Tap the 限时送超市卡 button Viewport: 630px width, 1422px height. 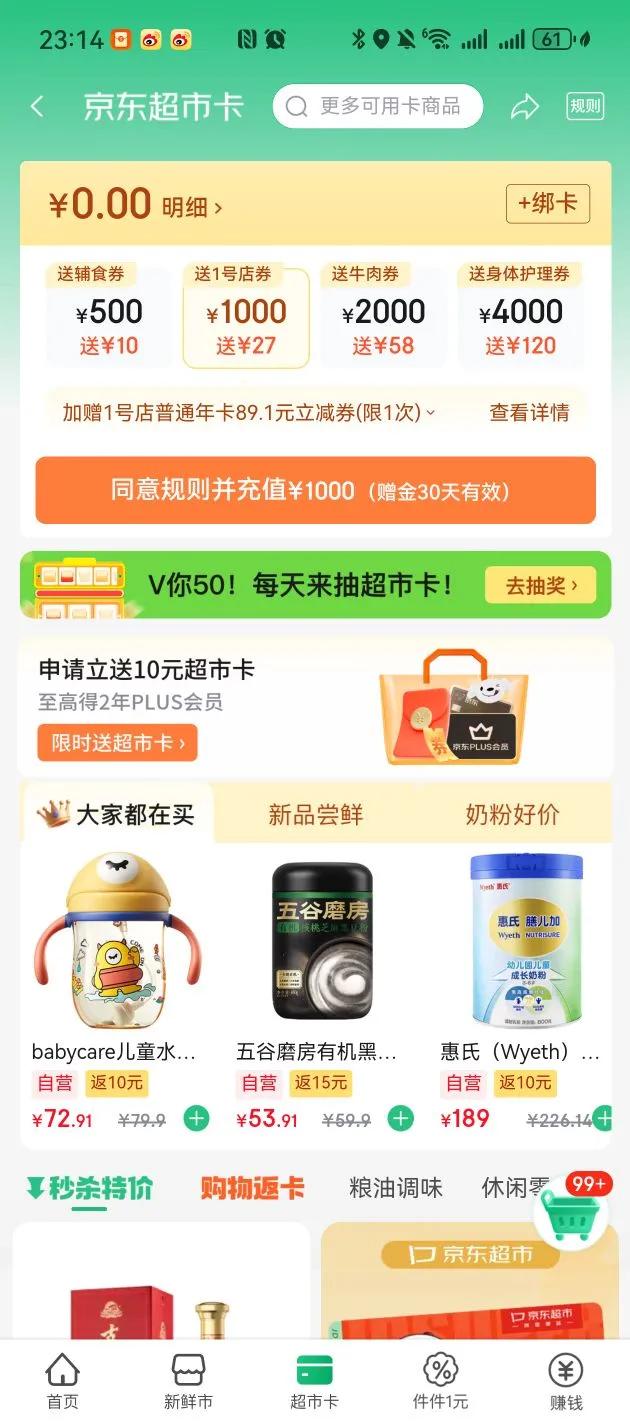[x=117, y=742]
